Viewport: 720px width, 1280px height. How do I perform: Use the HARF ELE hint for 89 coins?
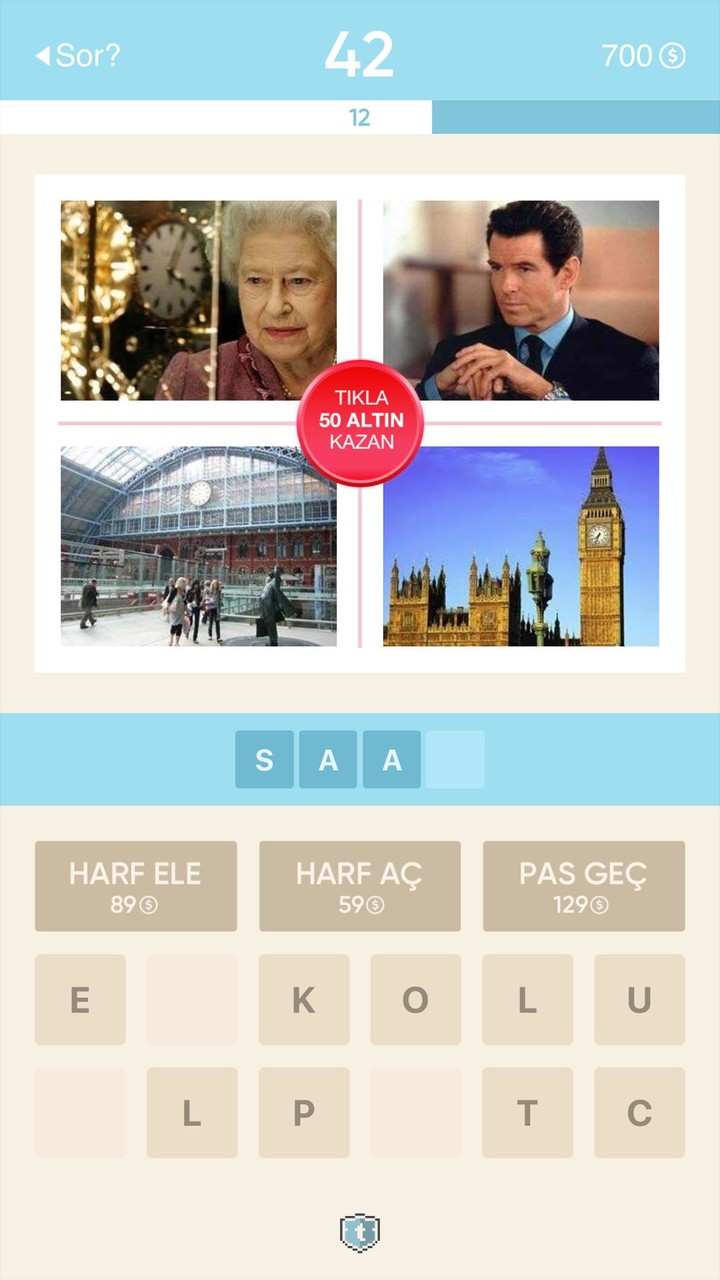coord(136,886)
